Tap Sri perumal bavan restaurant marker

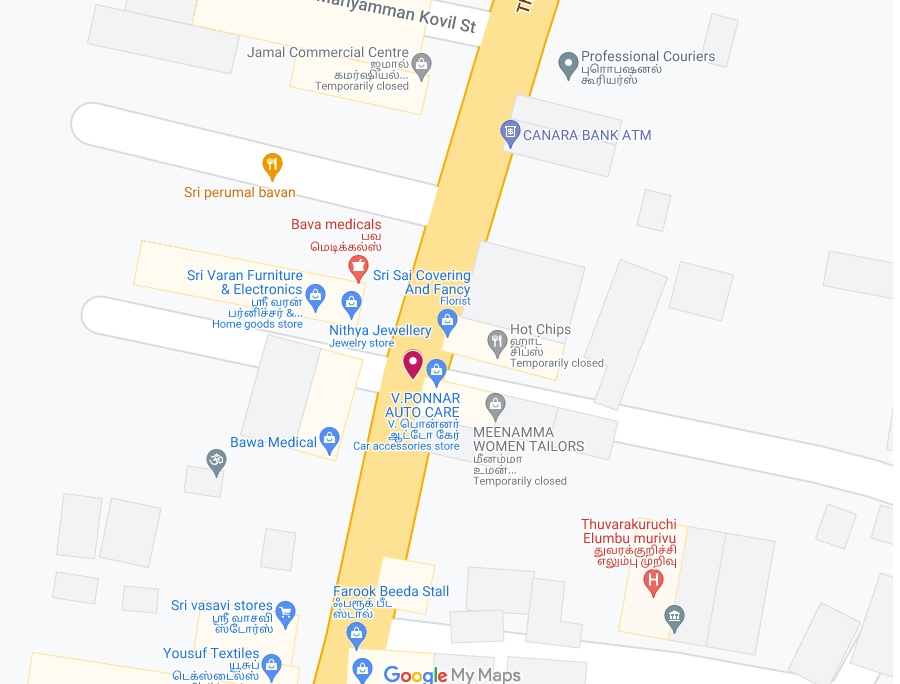click(x=271, y=166)
